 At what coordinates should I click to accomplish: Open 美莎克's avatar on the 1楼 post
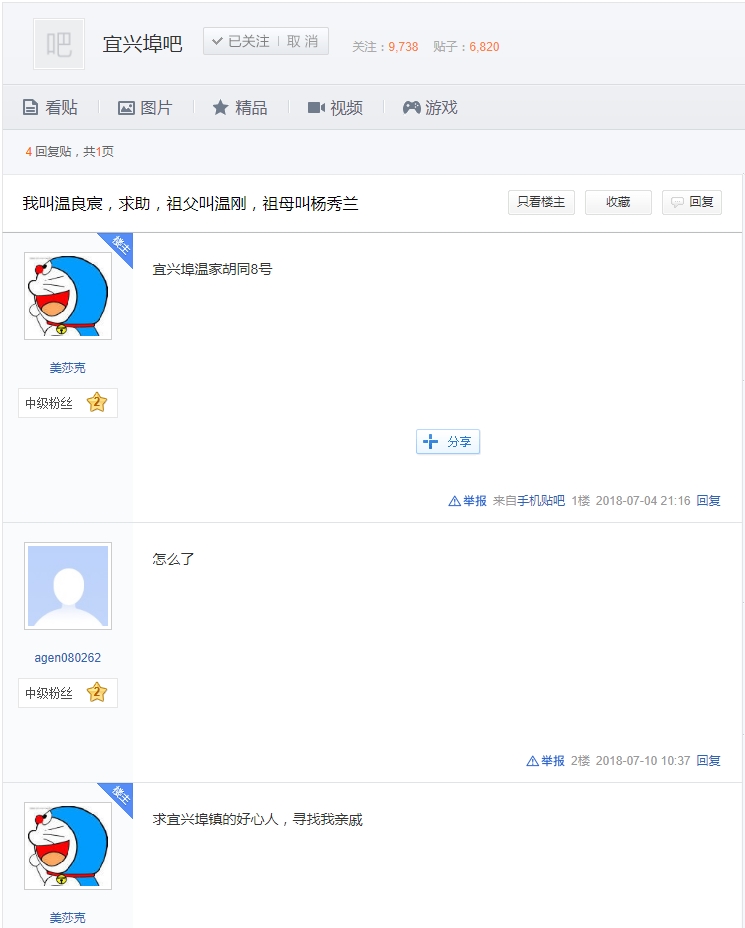point(68,296)
